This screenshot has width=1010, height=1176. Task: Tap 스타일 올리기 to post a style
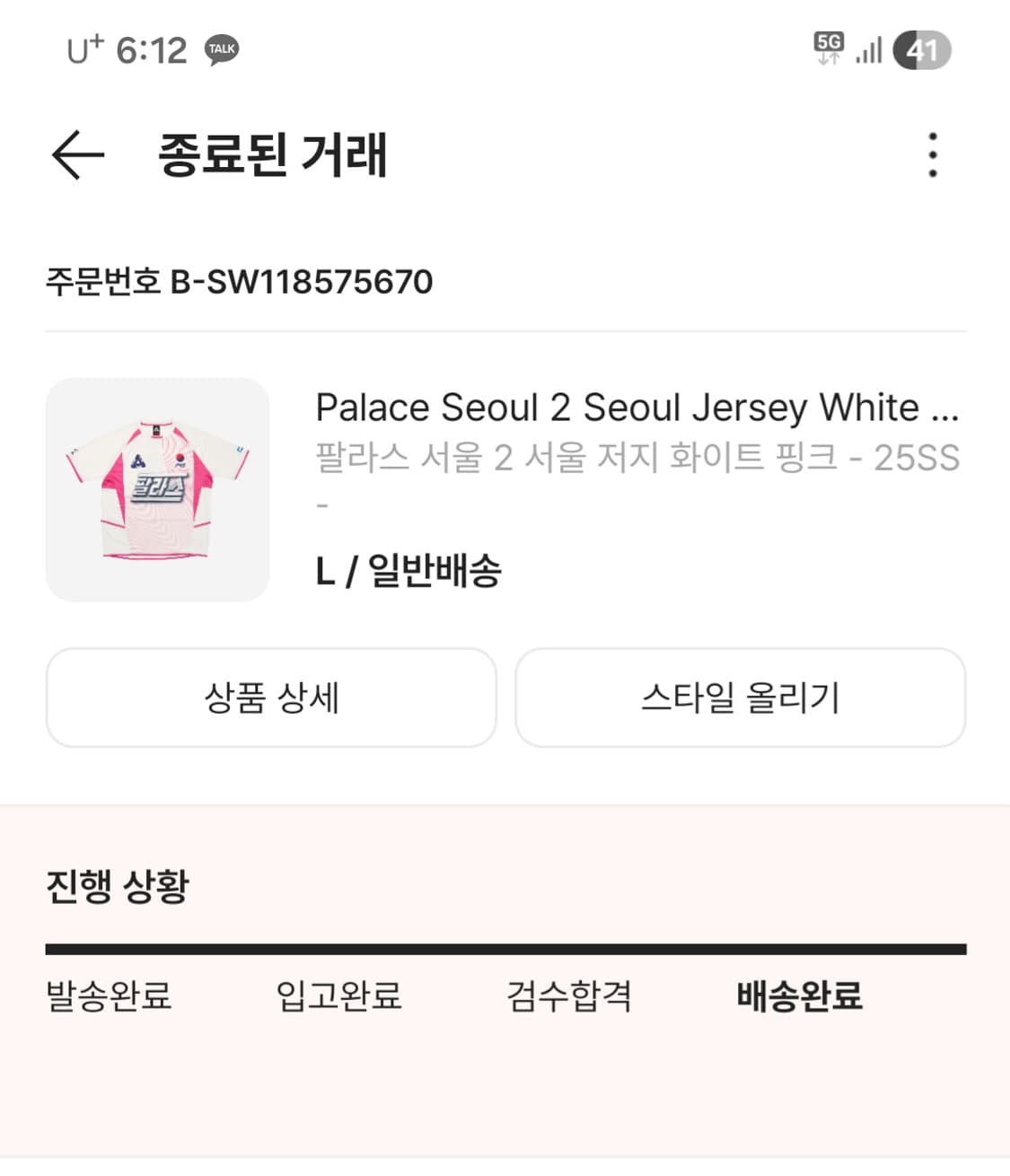[741, 698]
